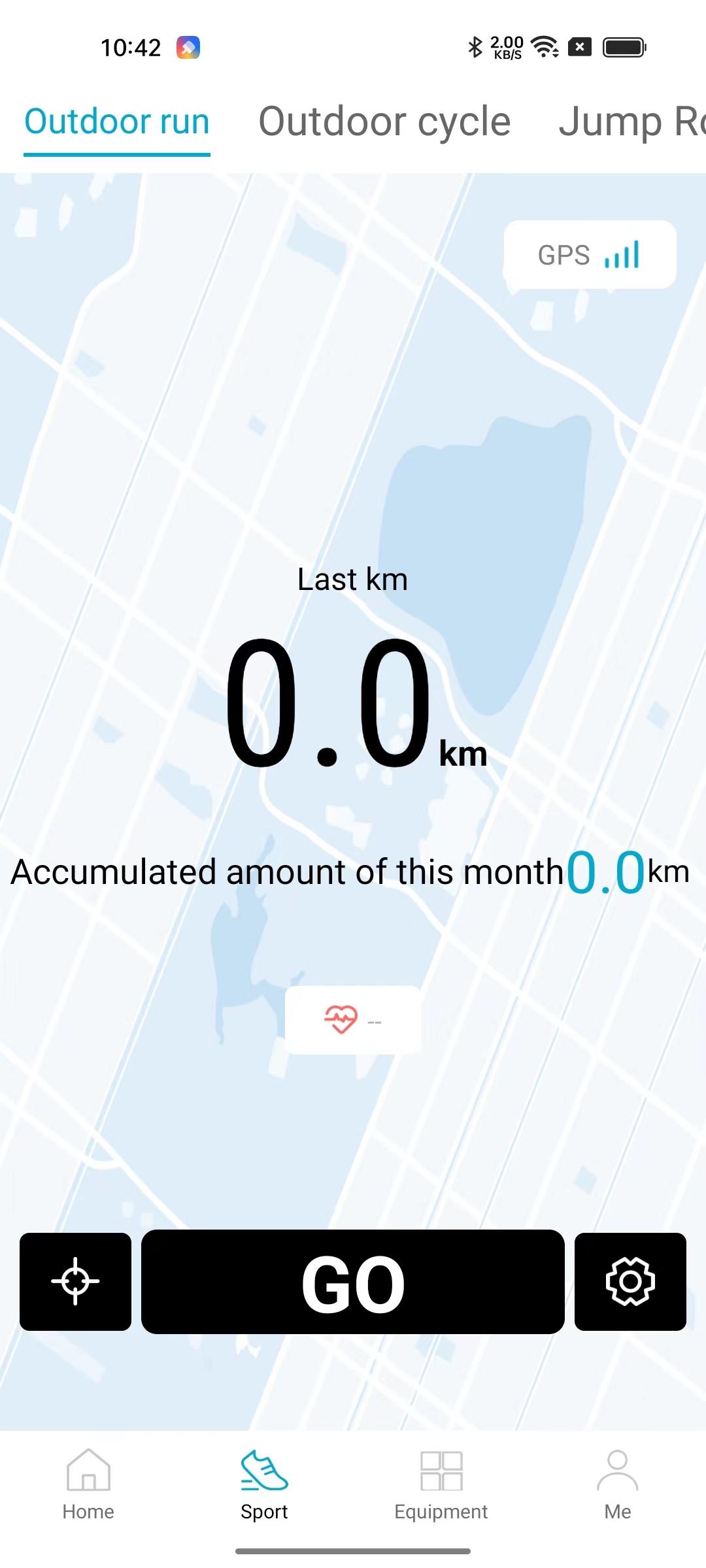The width and height of the screenshot is (706, 1568).
Task: Open the Me profile tab
Action: point(618,1484)
